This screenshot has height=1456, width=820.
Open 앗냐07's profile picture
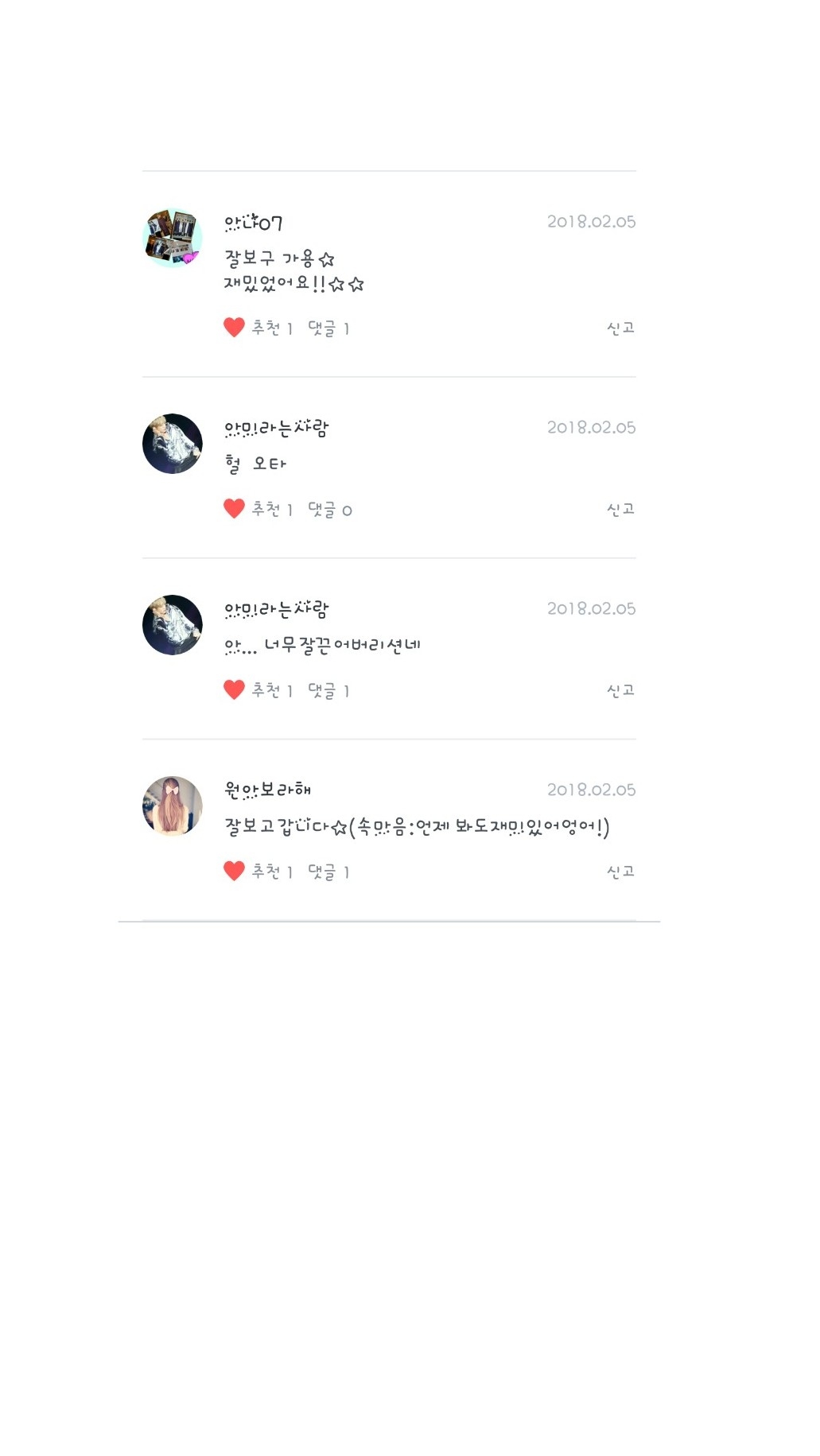(x=173, y=238)
